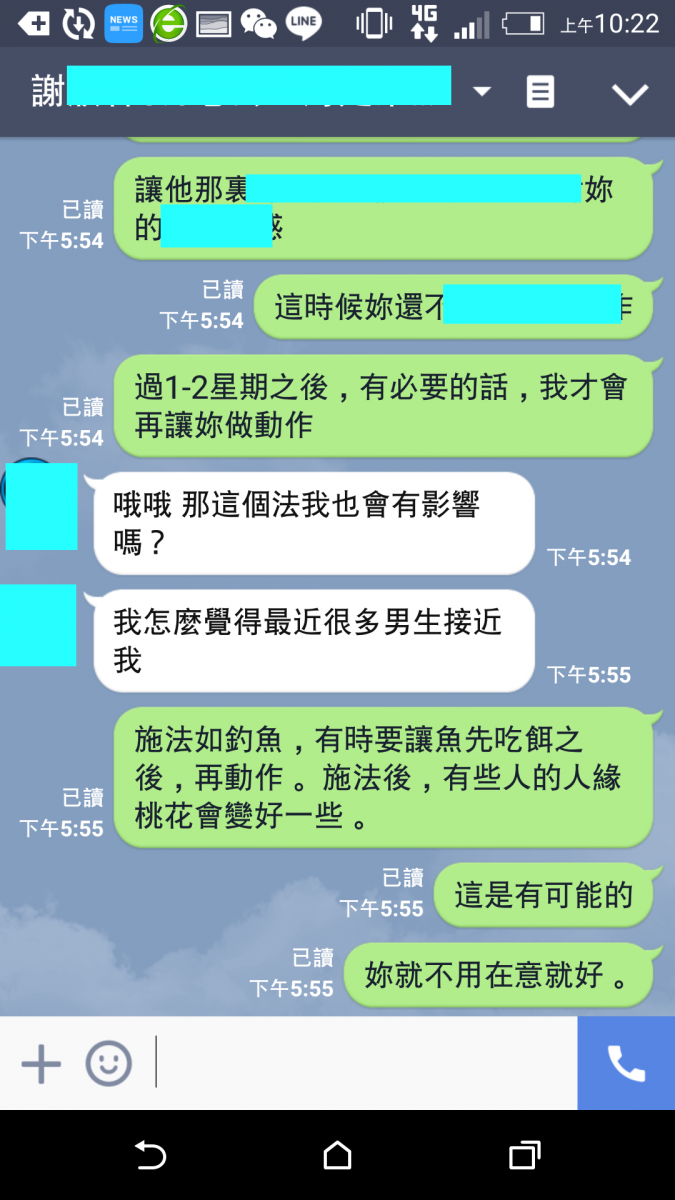Screen dimensions: 675x1200
Task: Start a voice call with phone button
Action: point(626,1063)
